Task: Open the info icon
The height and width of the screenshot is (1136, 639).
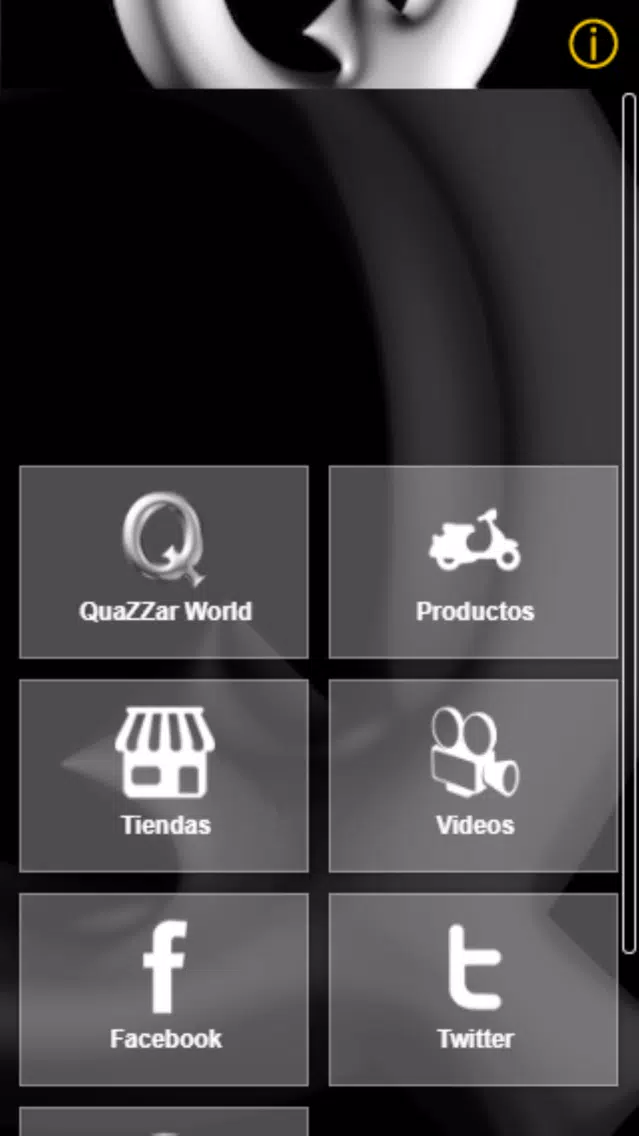Action: pos(593,44)
